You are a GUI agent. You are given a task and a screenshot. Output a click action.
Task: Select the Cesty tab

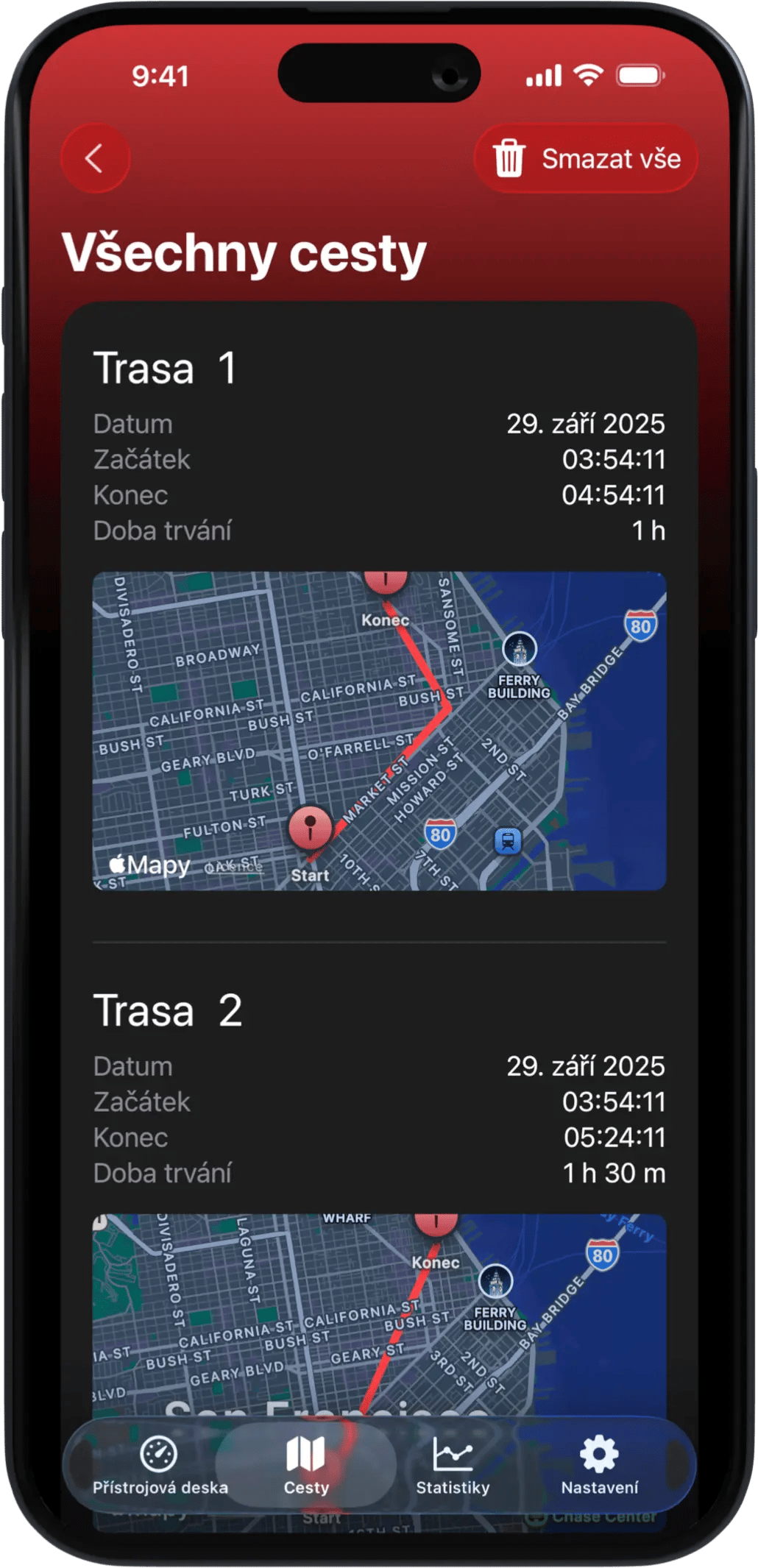[306, 1464]
